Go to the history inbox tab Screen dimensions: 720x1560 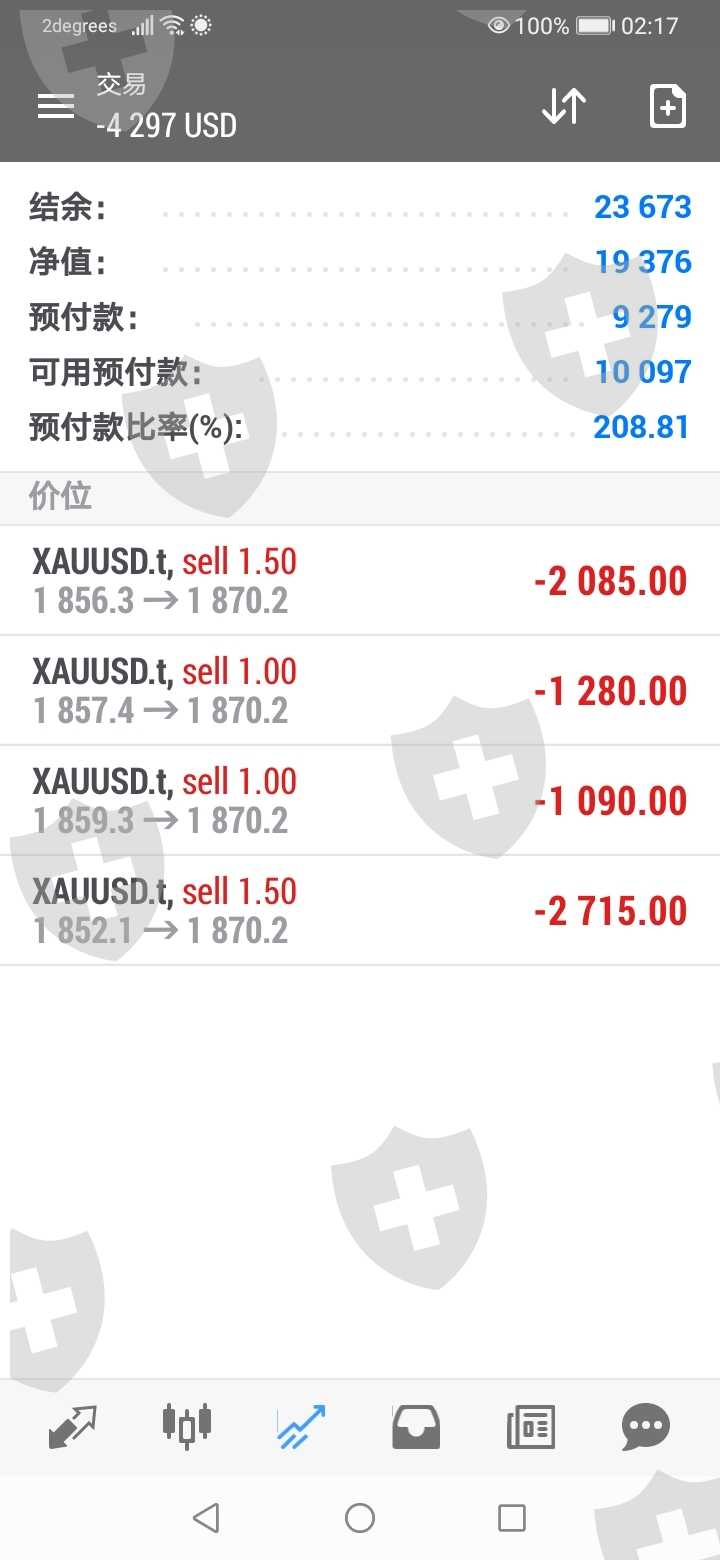tap(416, 1426)
